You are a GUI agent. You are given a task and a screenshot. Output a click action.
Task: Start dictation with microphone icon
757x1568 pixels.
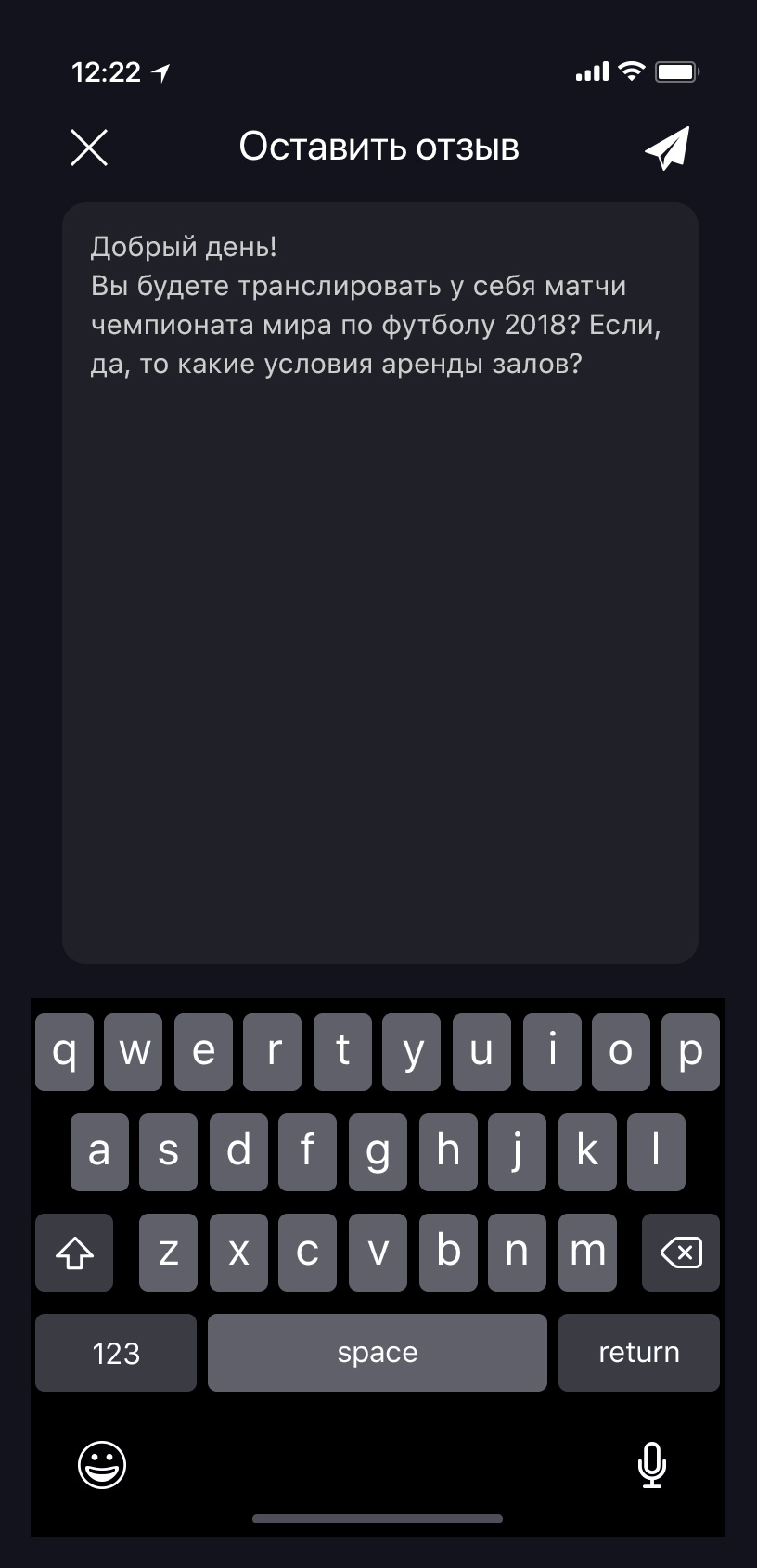click(x=652, y=1465)
